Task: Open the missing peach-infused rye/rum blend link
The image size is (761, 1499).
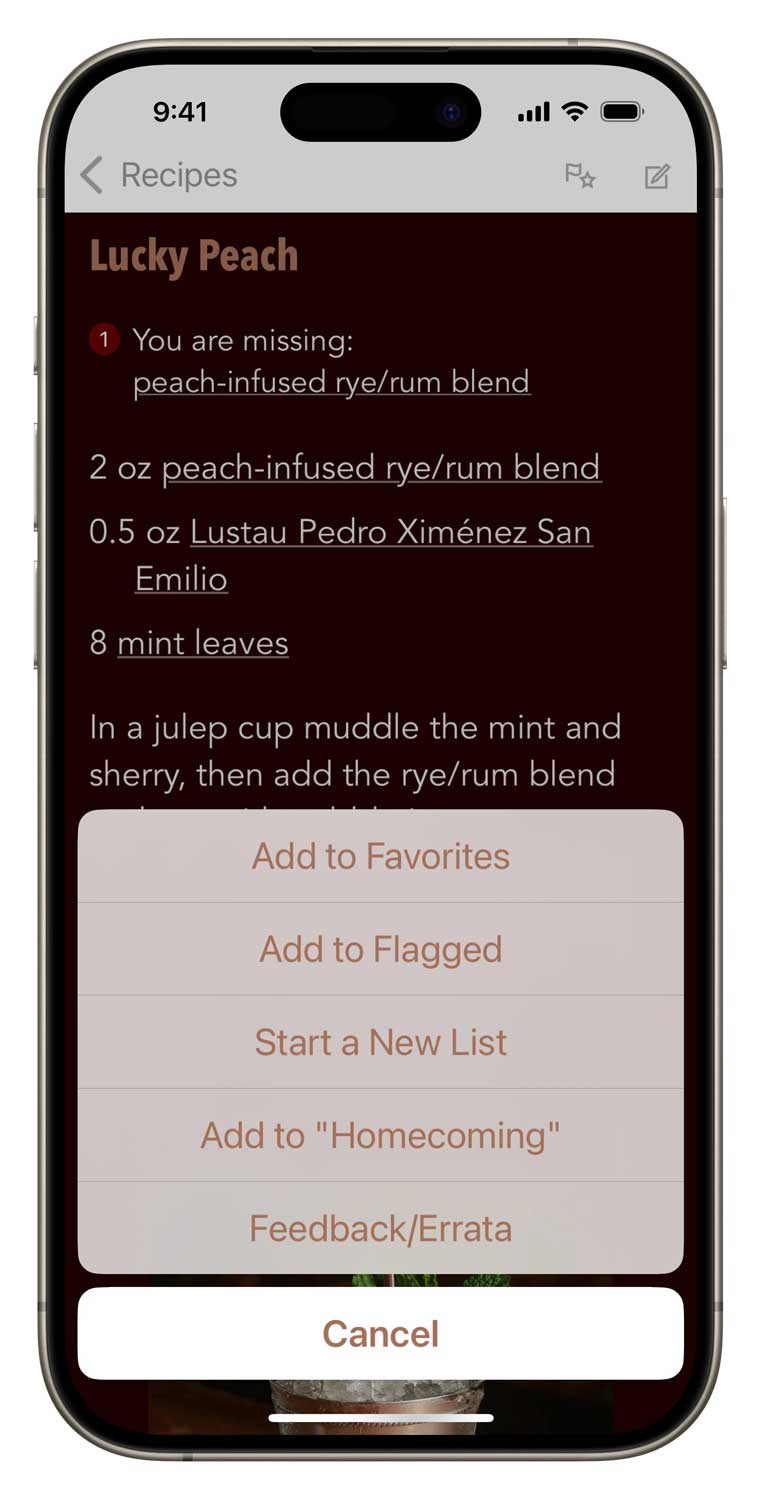Action: tap(331, 382)
